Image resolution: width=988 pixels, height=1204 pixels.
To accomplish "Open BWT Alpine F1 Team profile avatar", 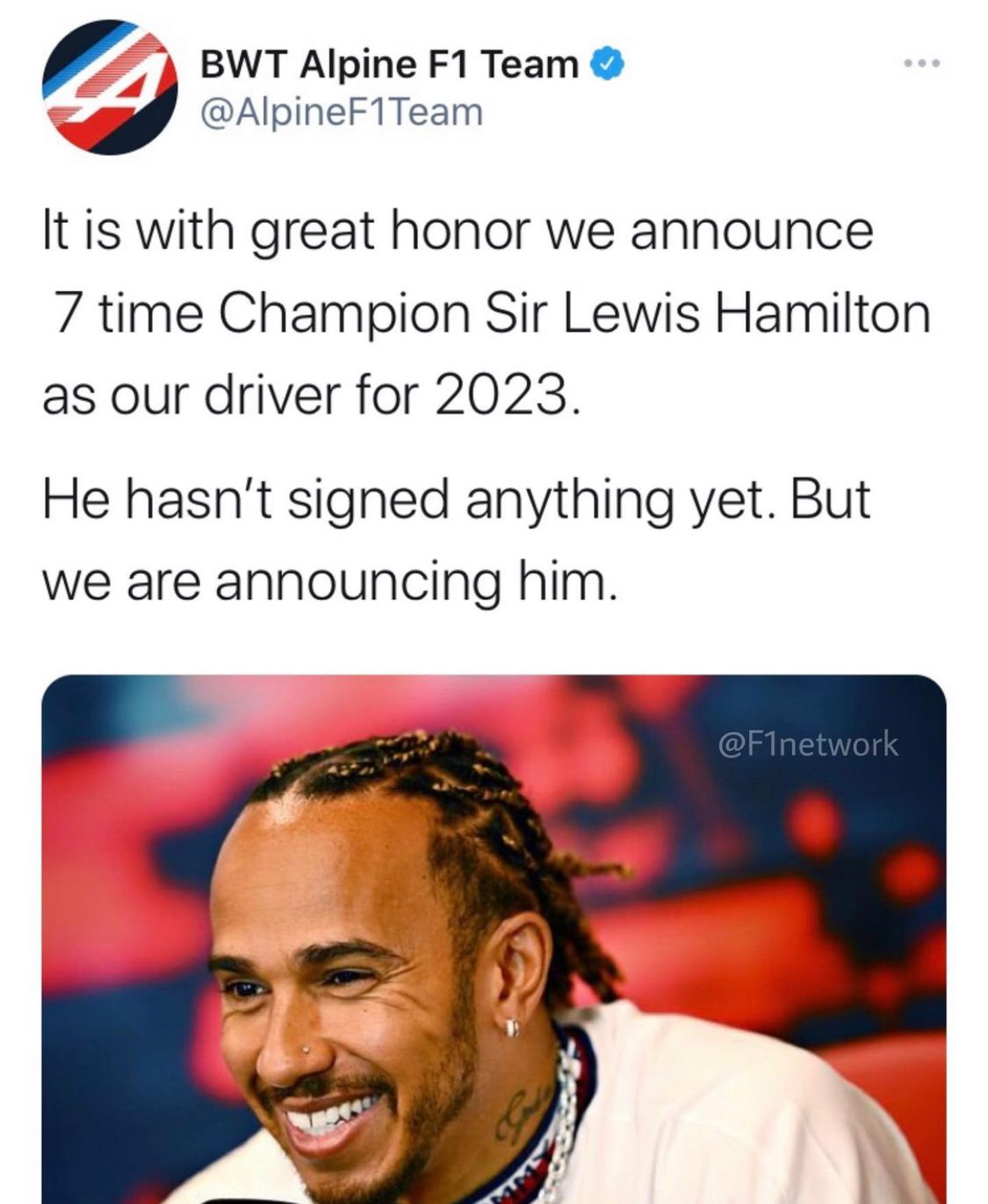I will point(110,86).
